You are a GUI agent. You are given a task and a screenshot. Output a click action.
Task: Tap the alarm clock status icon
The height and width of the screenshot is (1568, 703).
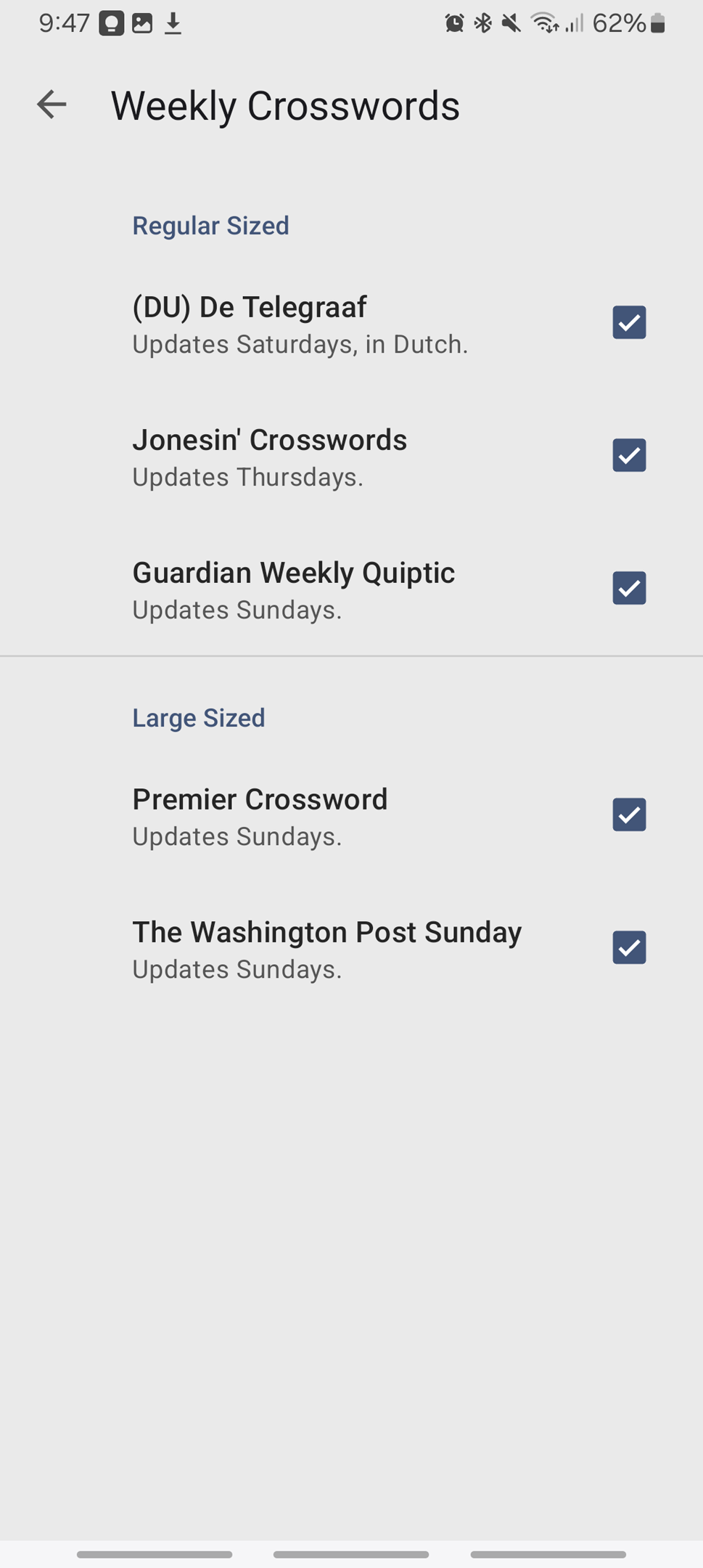point(453,23)
